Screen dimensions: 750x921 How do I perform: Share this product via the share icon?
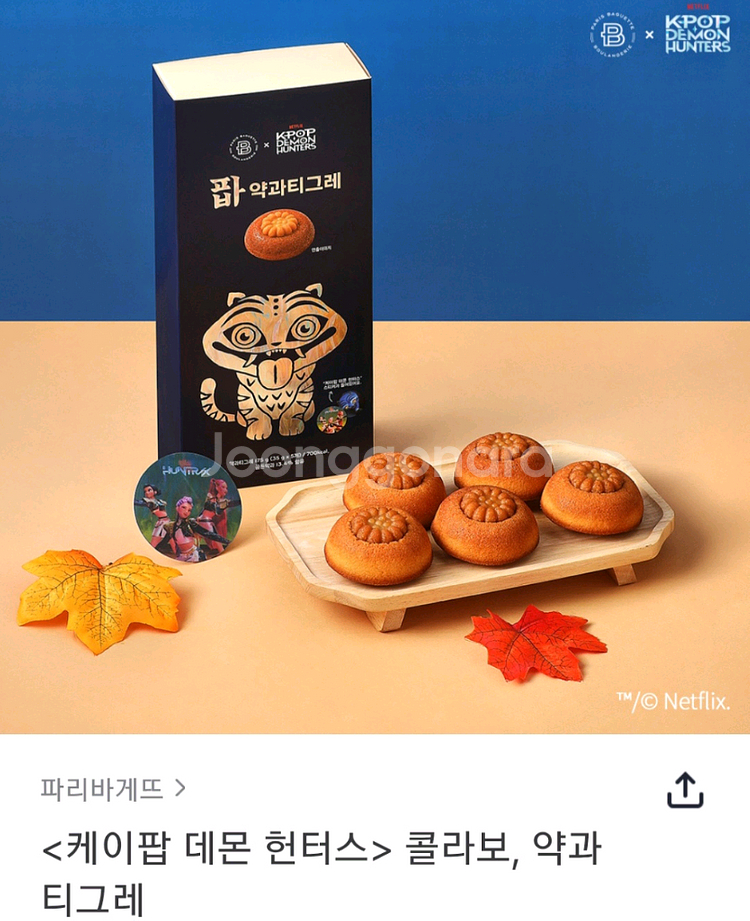(x=685, y=790)
